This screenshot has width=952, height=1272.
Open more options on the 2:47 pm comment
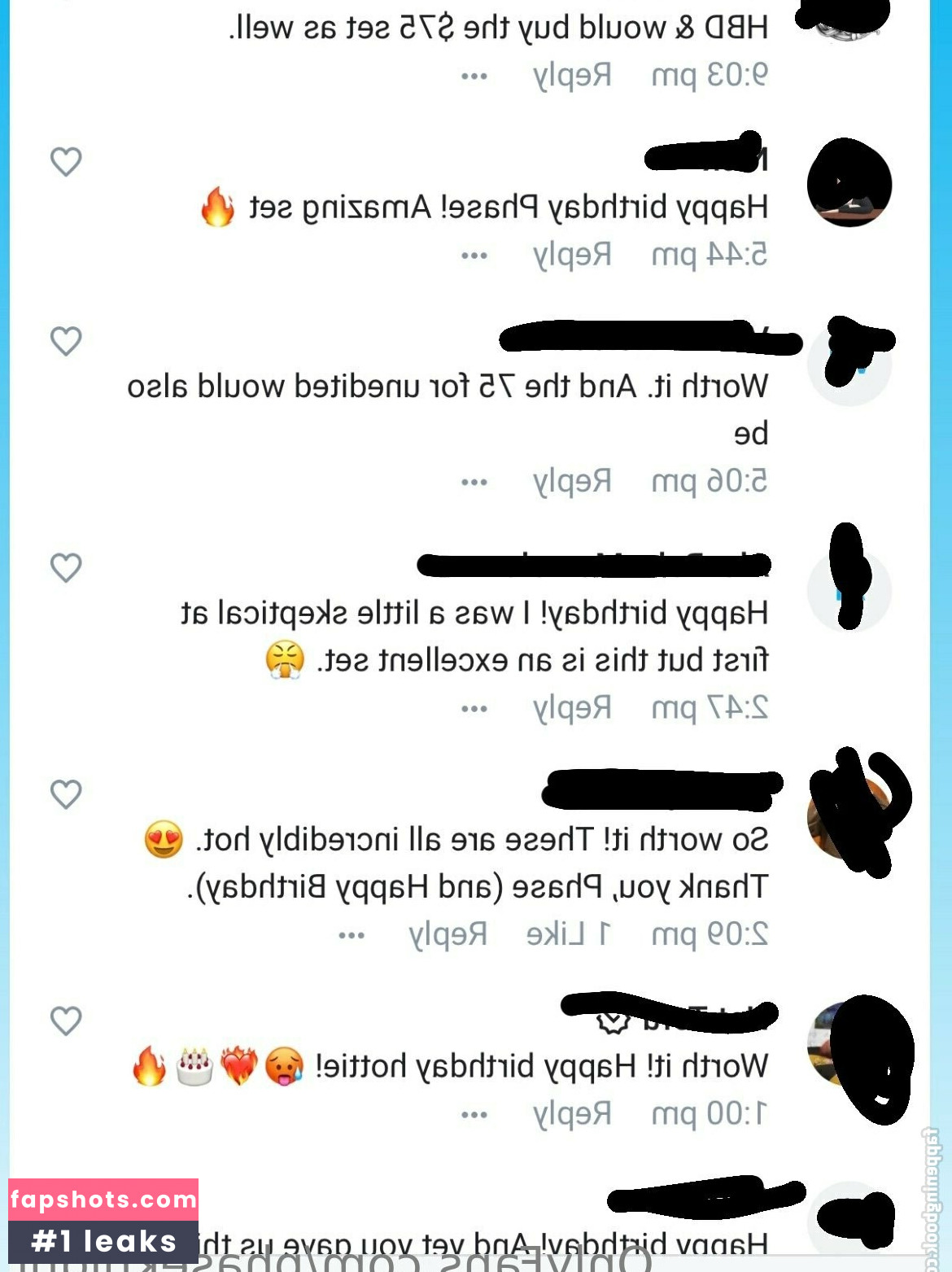click(474, 709)
